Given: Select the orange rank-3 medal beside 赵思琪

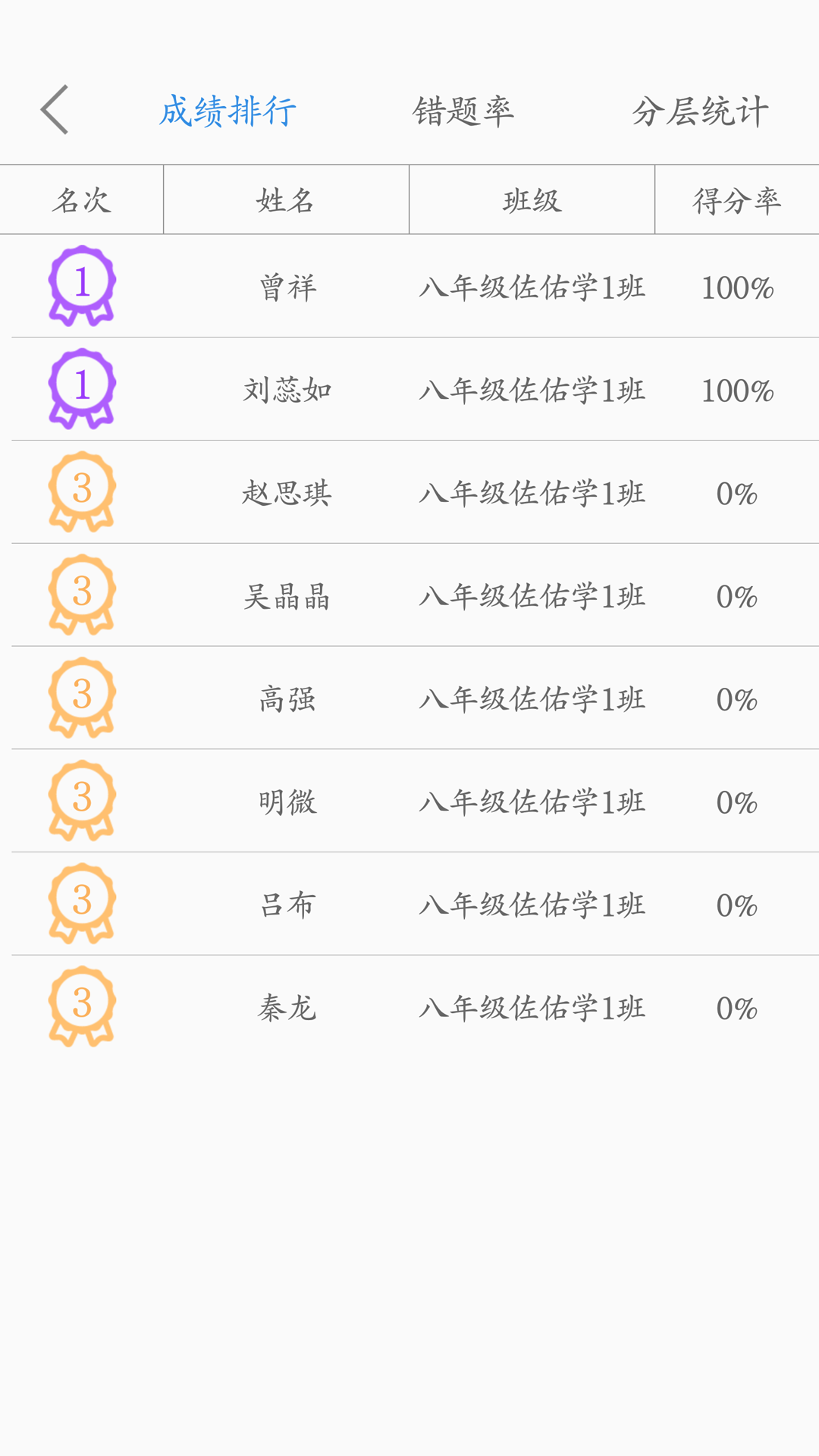Looking at the screenshot, I should 81,493.
